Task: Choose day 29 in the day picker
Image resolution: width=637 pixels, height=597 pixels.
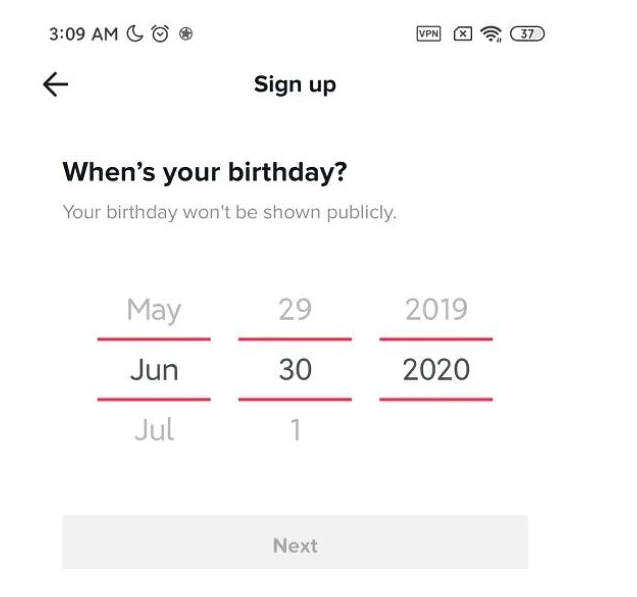Action: 295,310
